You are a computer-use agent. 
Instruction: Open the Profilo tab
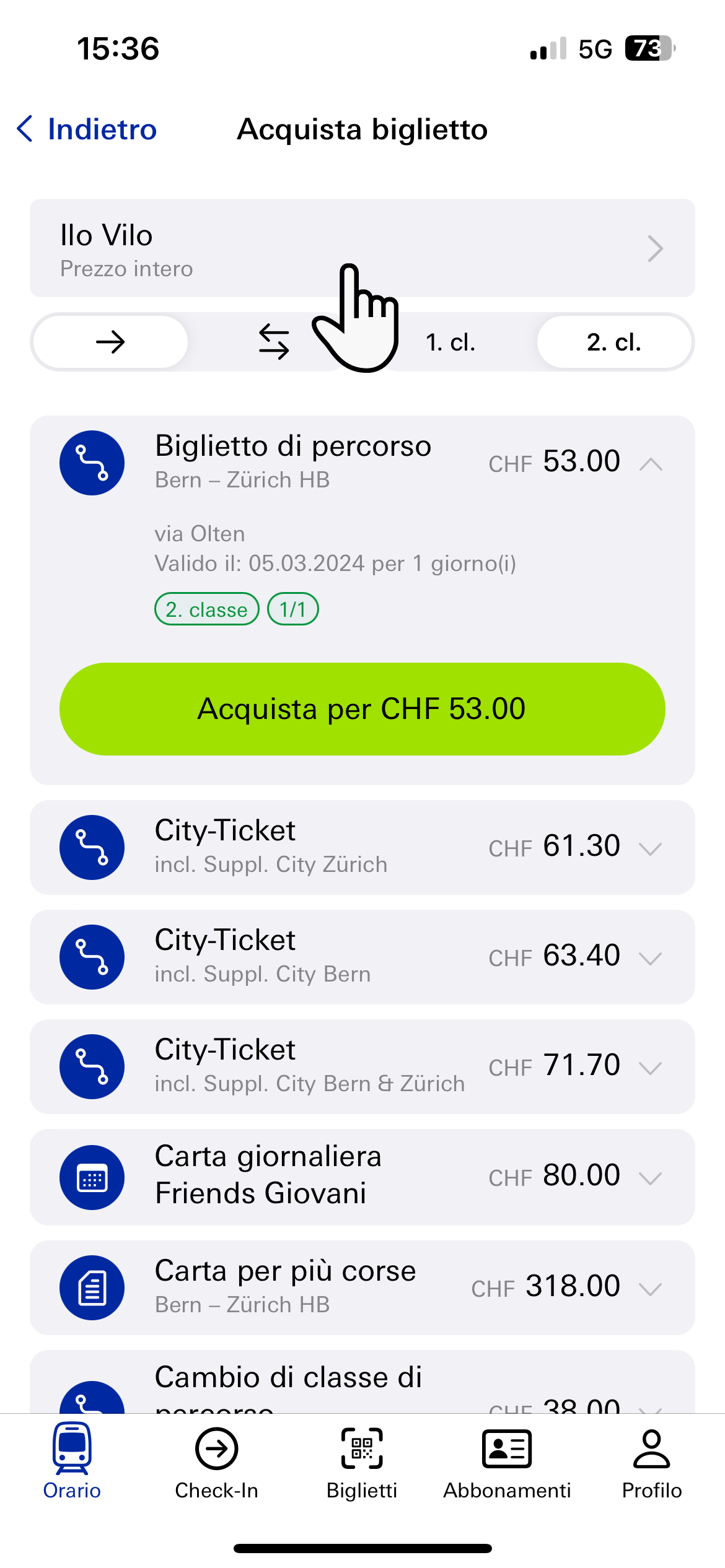(x=652, y=1460)
